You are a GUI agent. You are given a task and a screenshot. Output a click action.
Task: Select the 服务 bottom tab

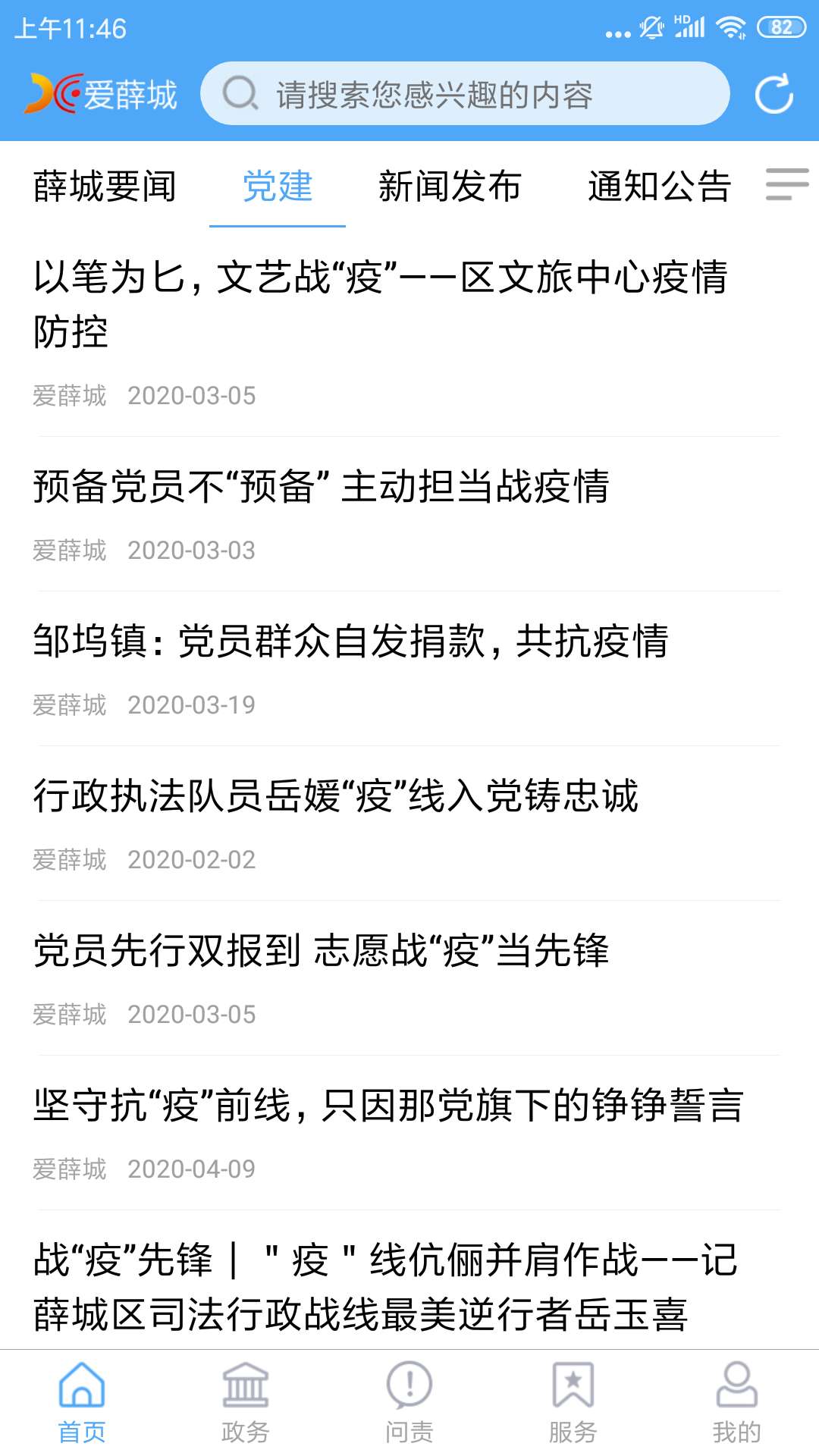coord(573,1403)
